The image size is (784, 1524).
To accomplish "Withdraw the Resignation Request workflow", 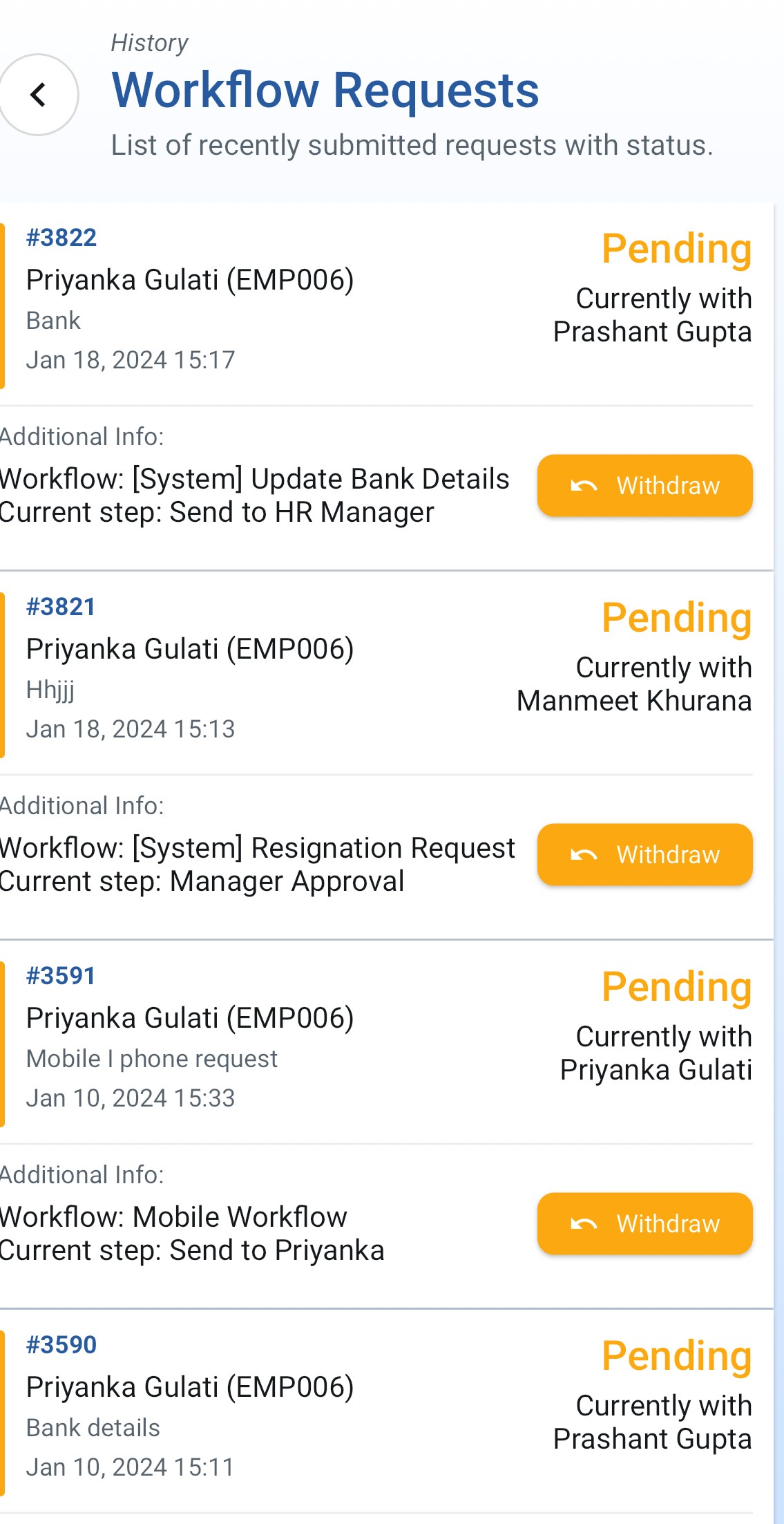I will pos(644,854).
